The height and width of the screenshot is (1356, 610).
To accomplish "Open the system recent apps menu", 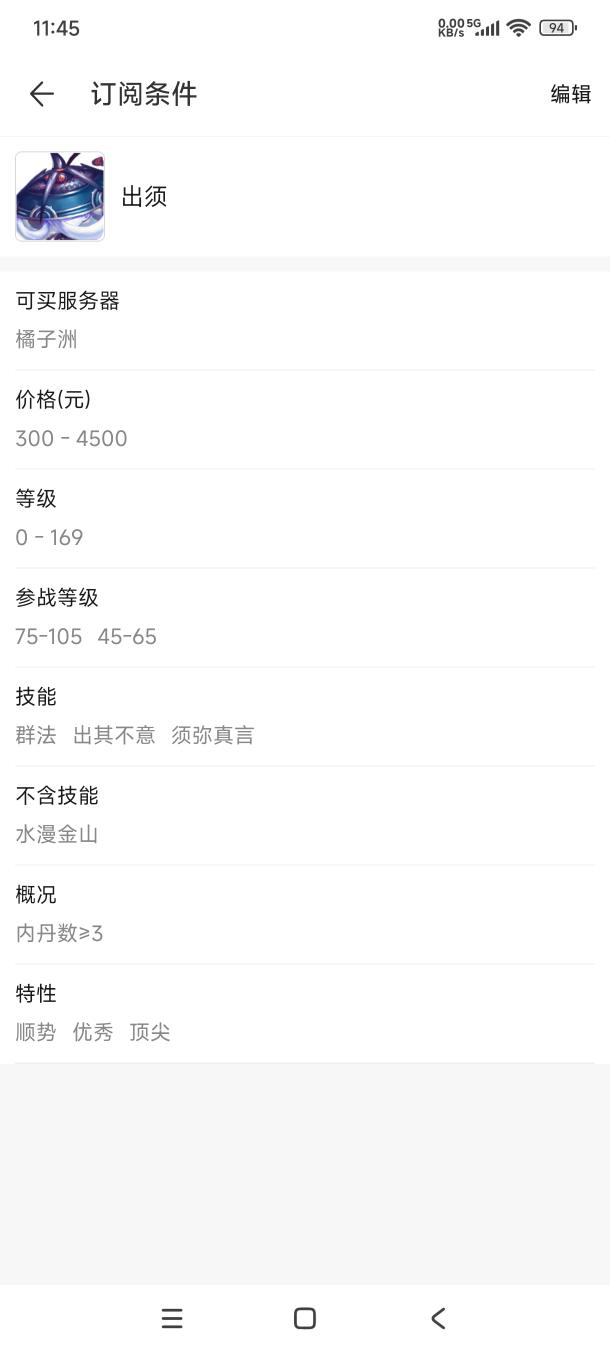I will [x=172, y=1318].
